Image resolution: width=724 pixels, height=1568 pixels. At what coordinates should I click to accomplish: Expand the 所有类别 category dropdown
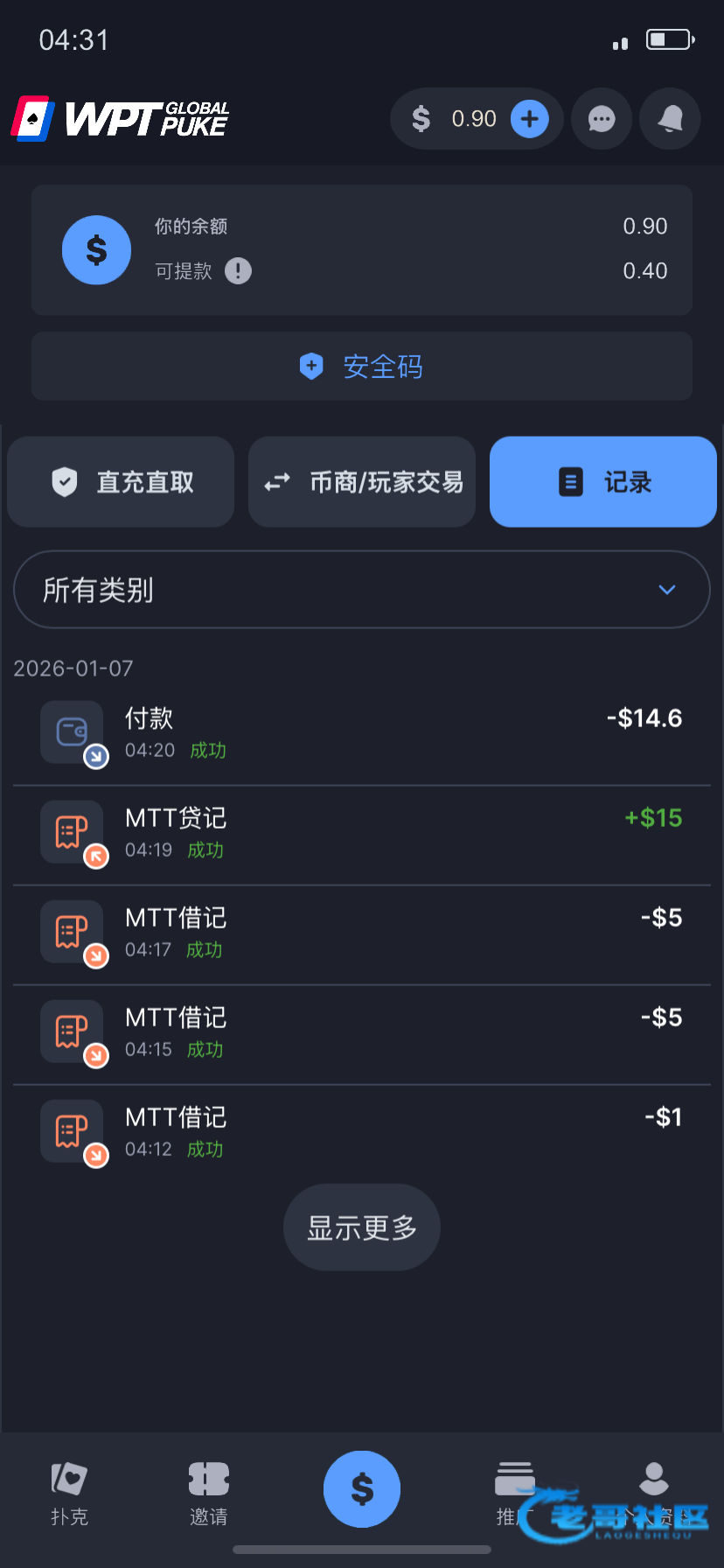coord(362,590)
